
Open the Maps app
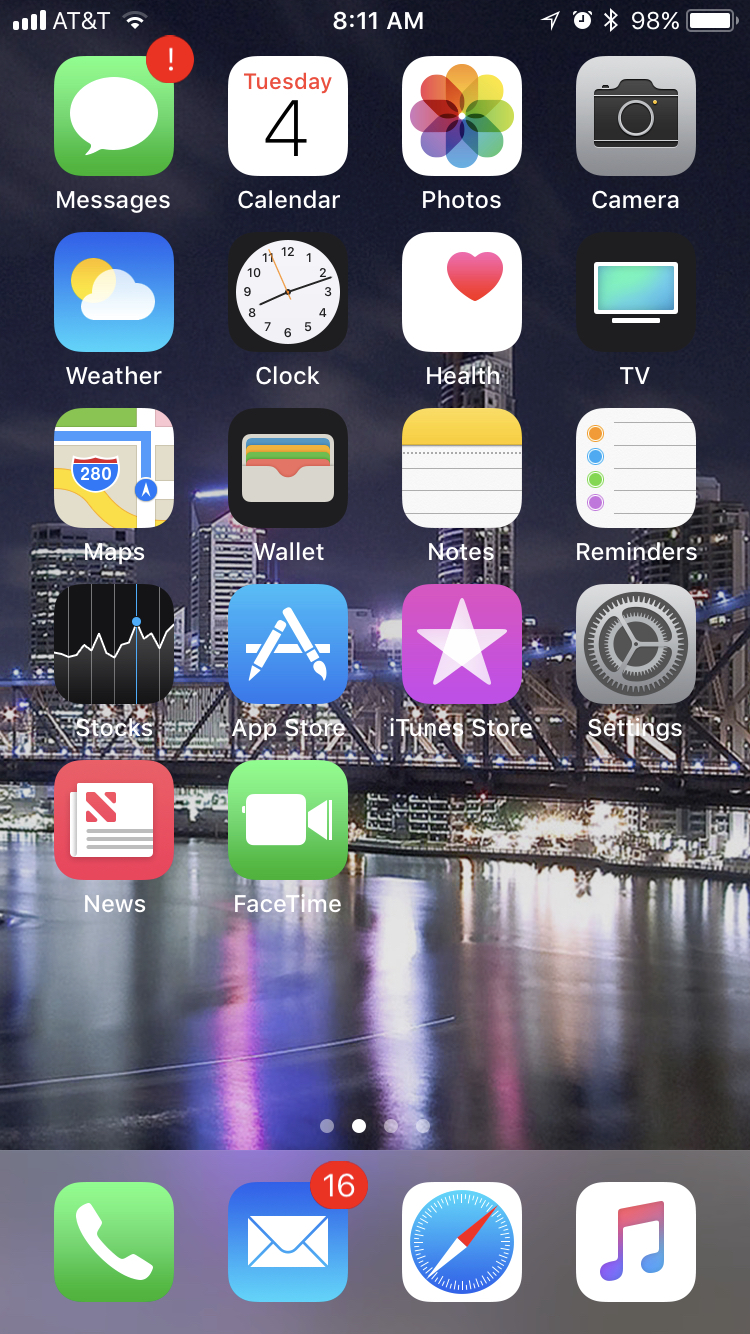[x=114, y=468]
